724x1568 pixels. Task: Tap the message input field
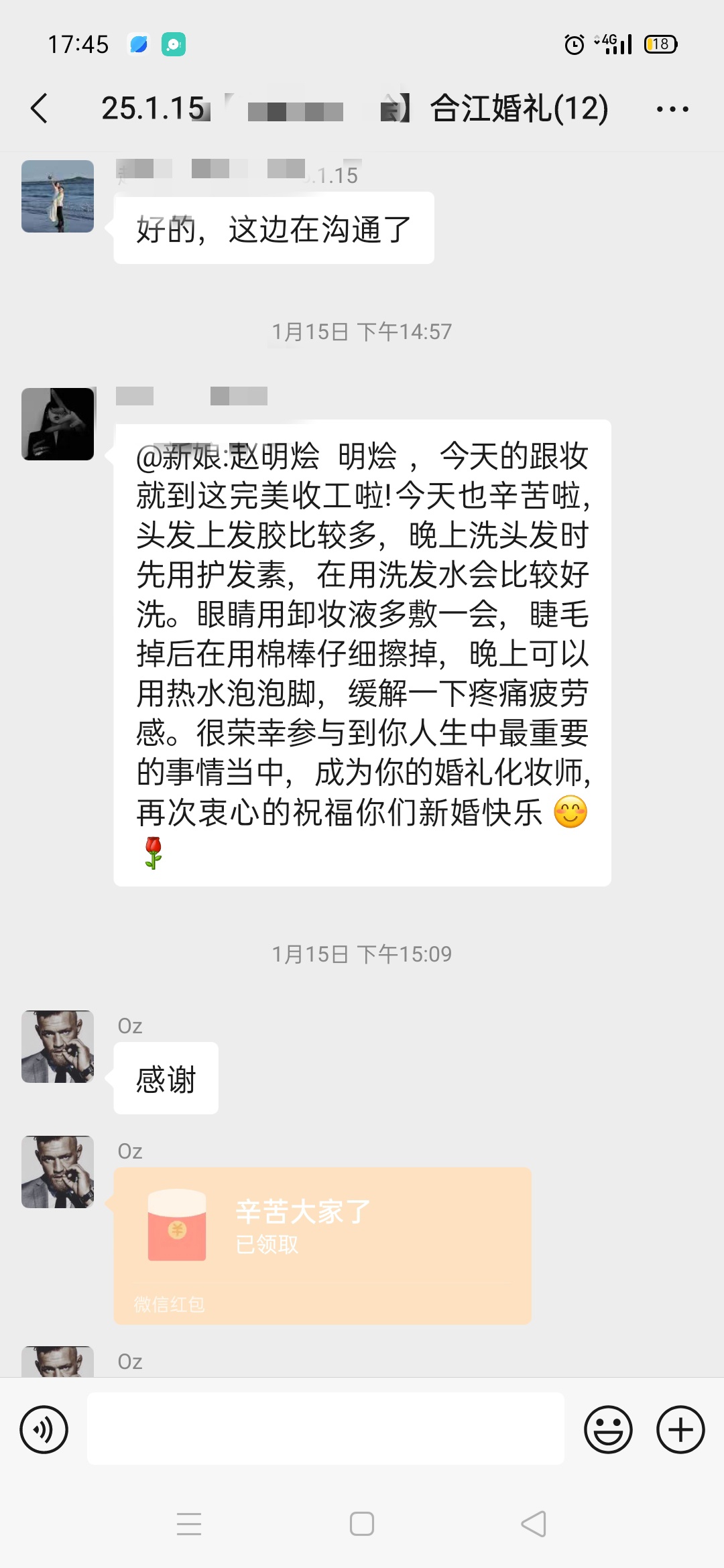coord(326,1429)
